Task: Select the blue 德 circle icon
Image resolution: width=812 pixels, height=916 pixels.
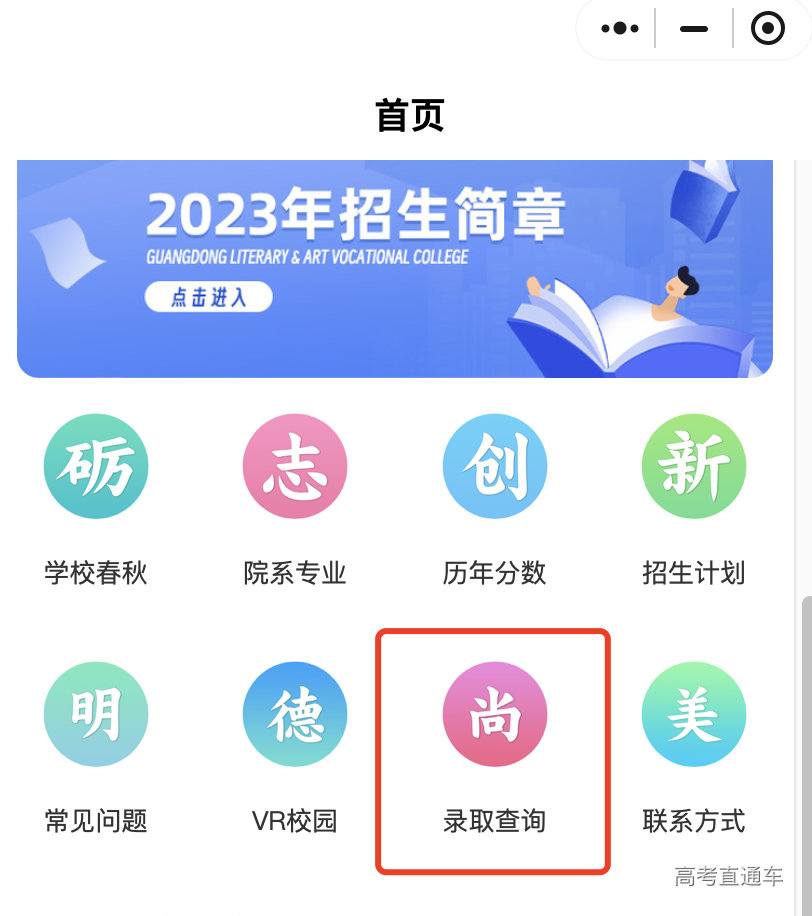Action: (294, 714)
